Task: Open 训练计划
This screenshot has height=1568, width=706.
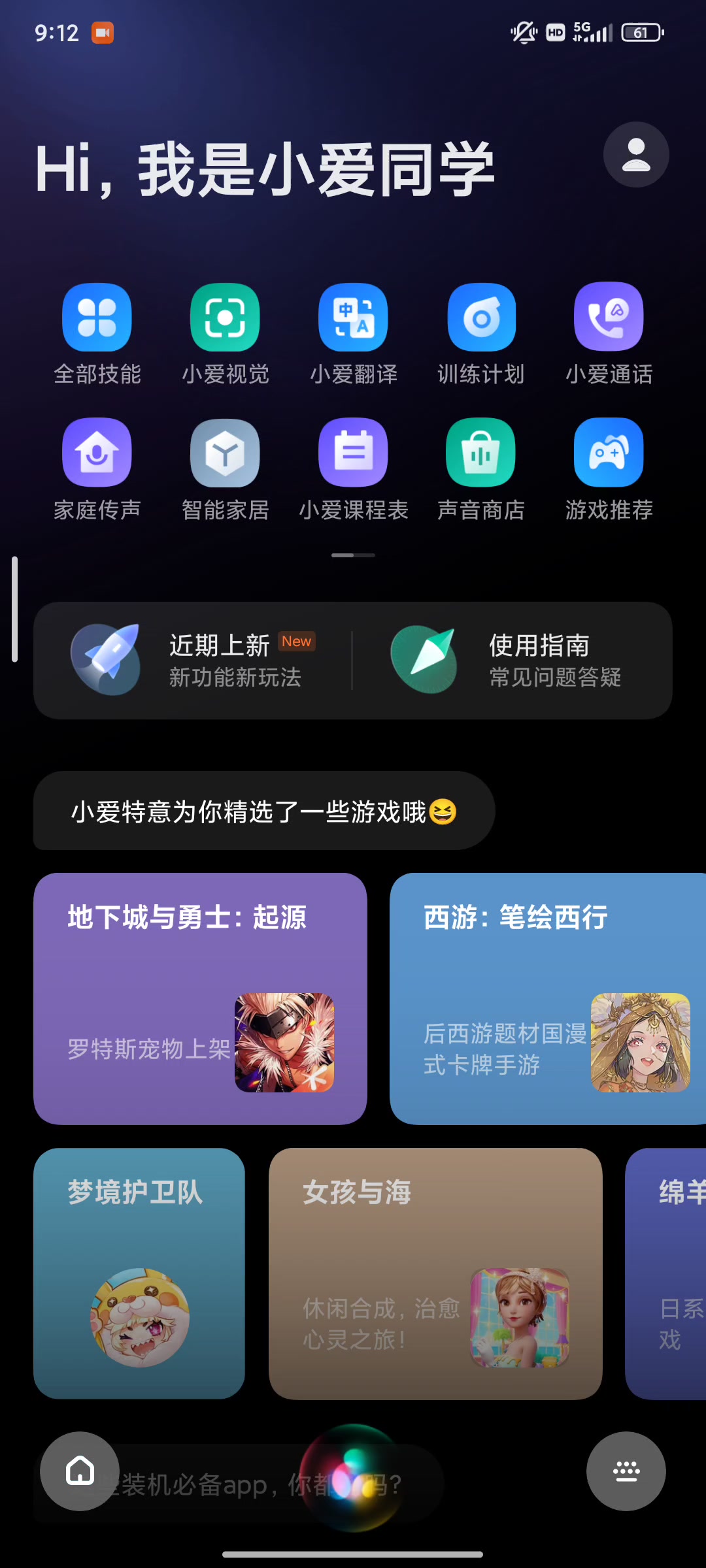Action: point(481,335)
